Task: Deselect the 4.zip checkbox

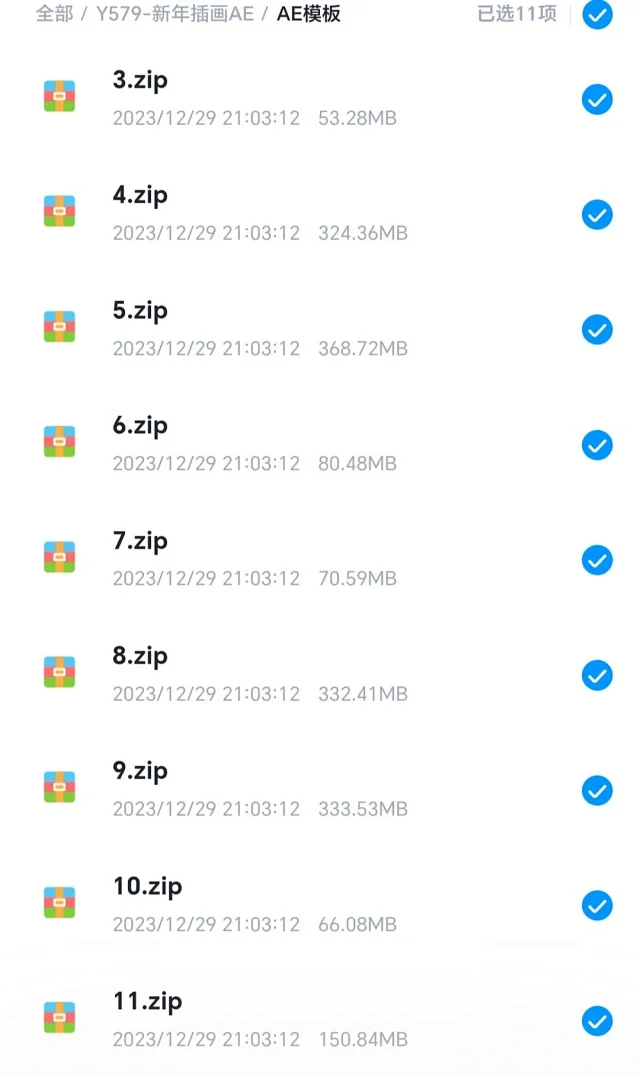Action: tap(597, 214)
